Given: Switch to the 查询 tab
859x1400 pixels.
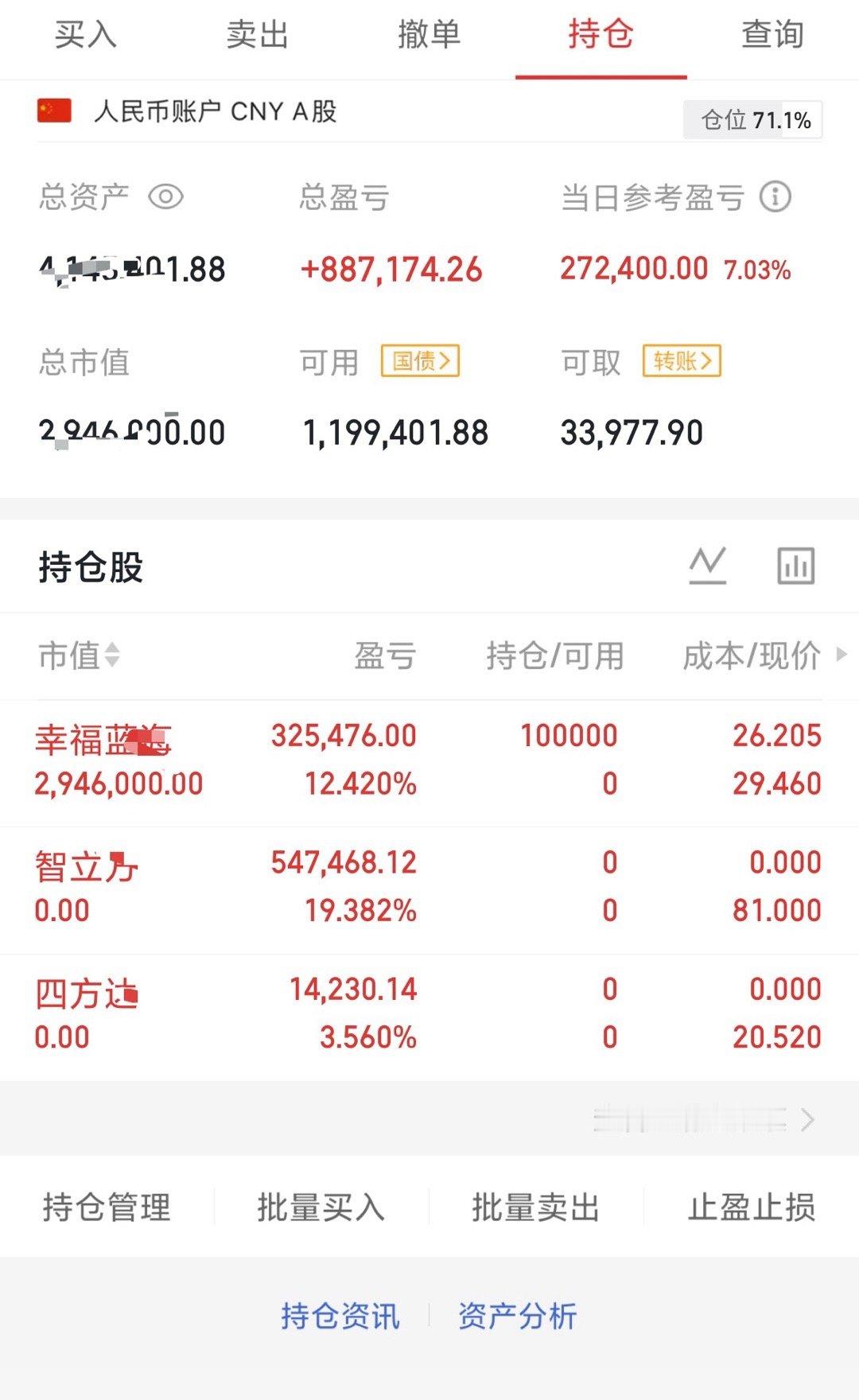Looking at the screenshot, I should (771, 36).
